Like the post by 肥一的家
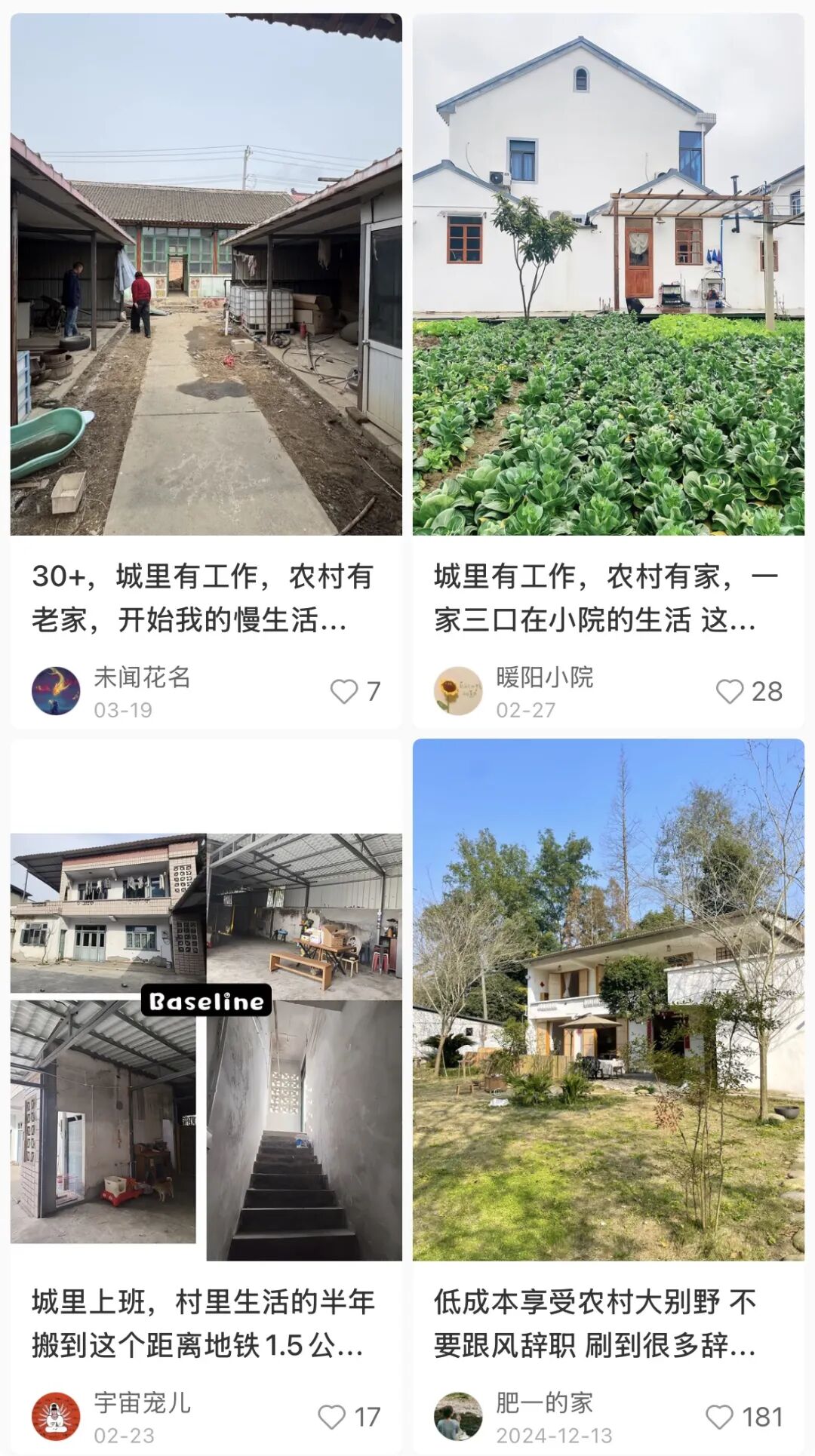Screen dimensions: 815x1456 (x=719, y=1417)
